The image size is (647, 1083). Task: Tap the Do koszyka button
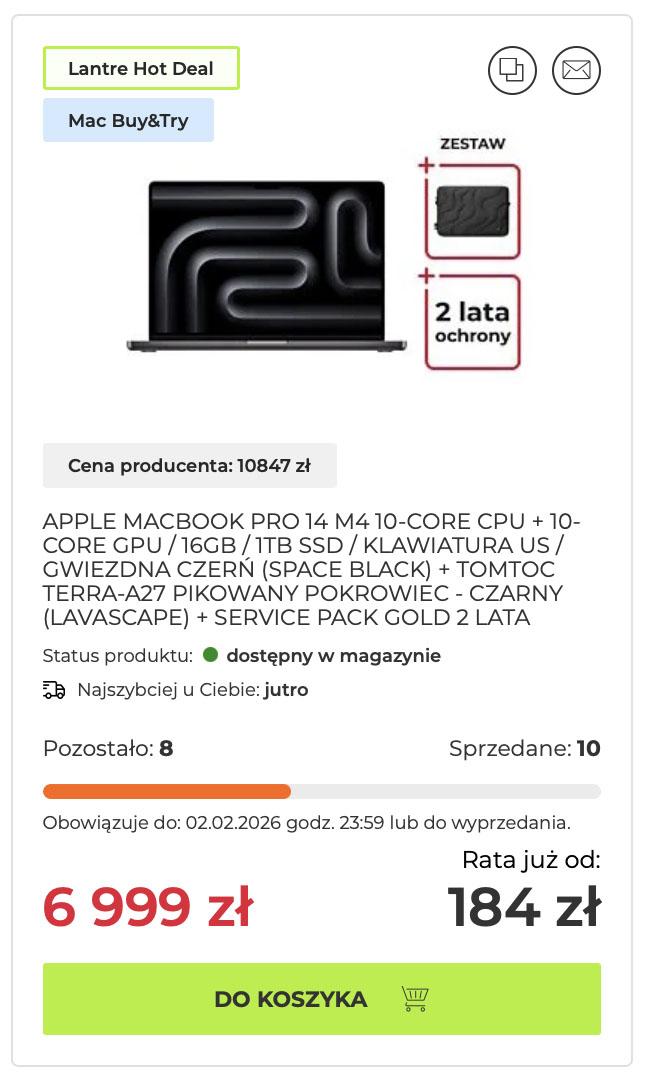(321, 998)
